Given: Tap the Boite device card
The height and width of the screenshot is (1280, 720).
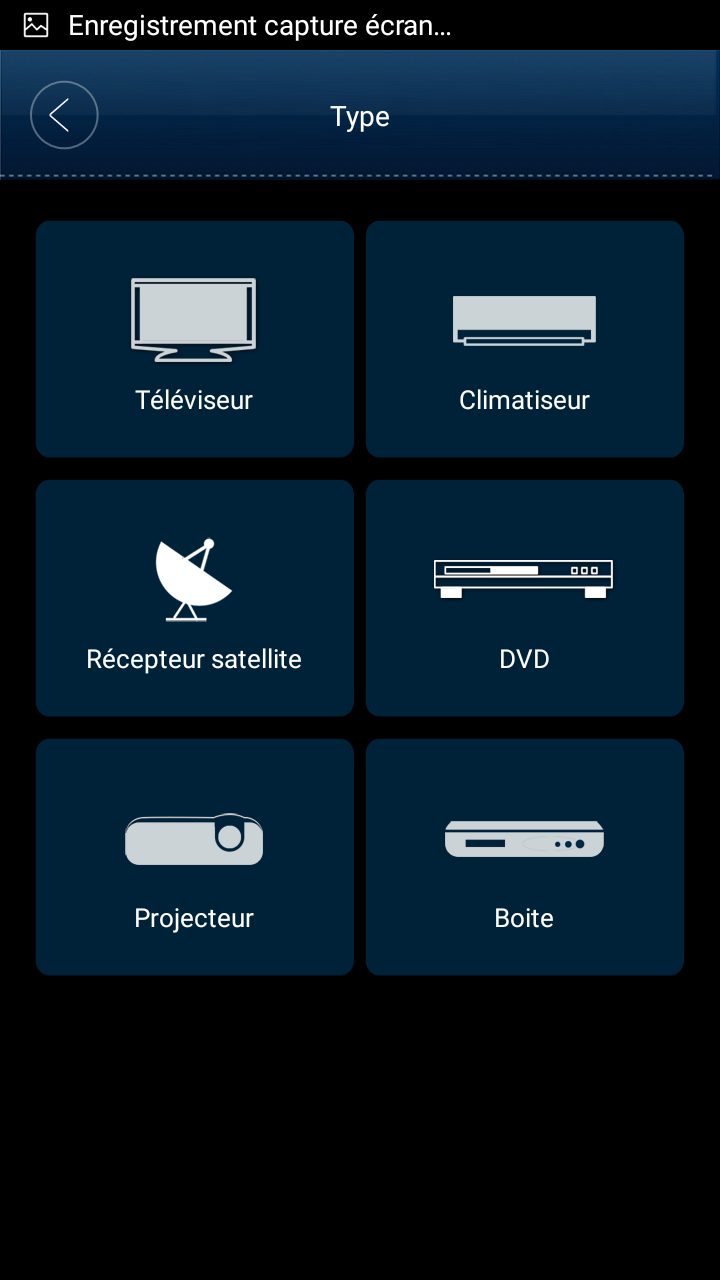Looking at the screenshot, I should pos(525,857).
